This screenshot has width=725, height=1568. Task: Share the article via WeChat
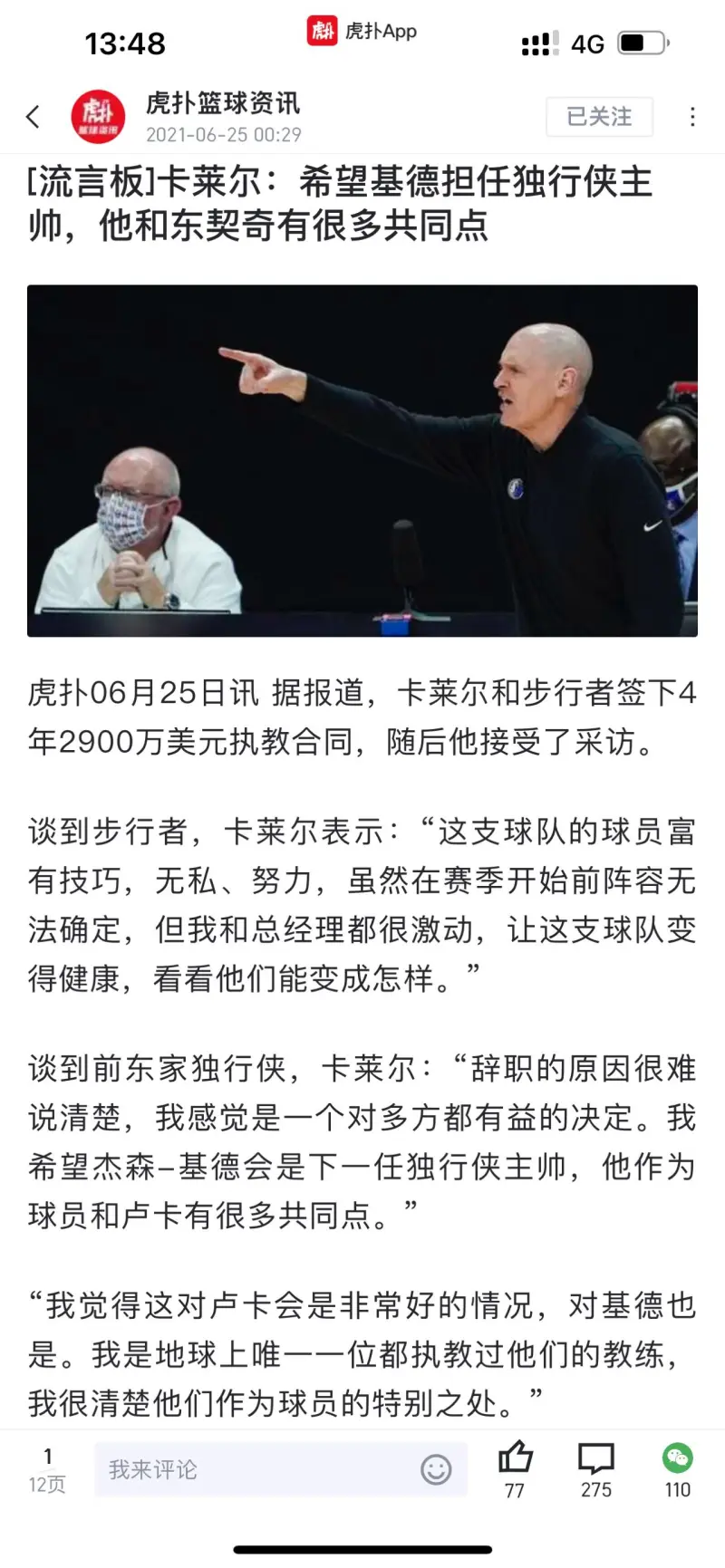677,1467
